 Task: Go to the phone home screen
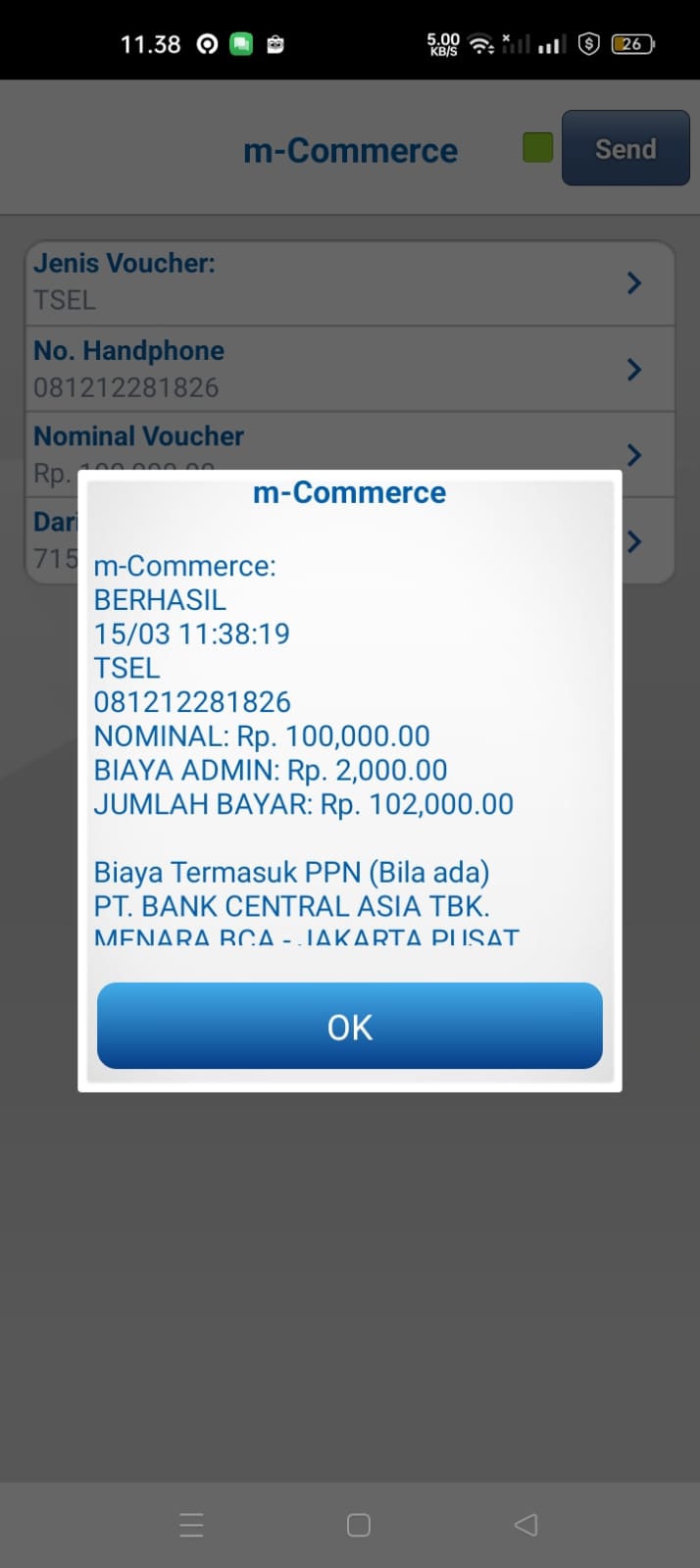click(359, 1525)
